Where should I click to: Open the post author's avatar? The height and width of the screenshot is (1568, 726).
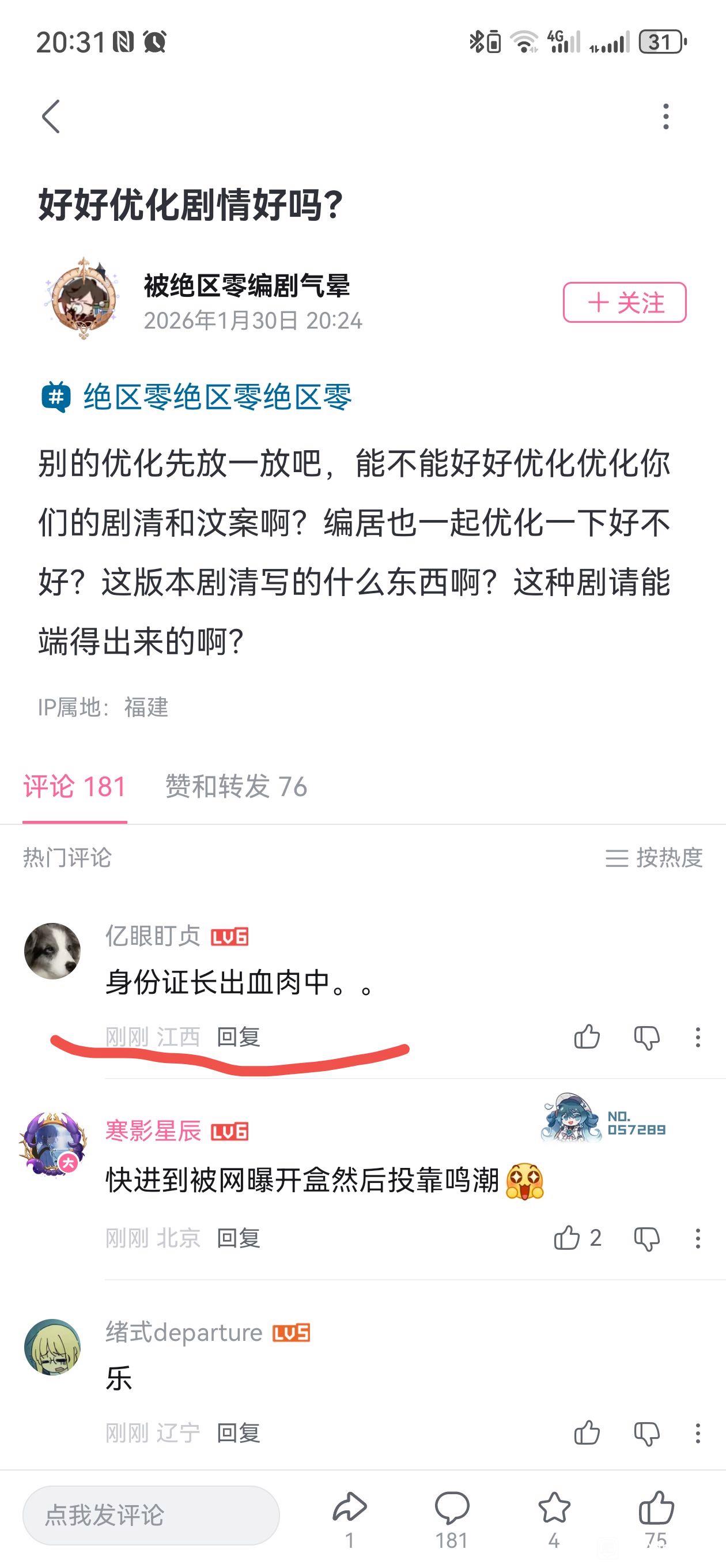coord(82,298)
